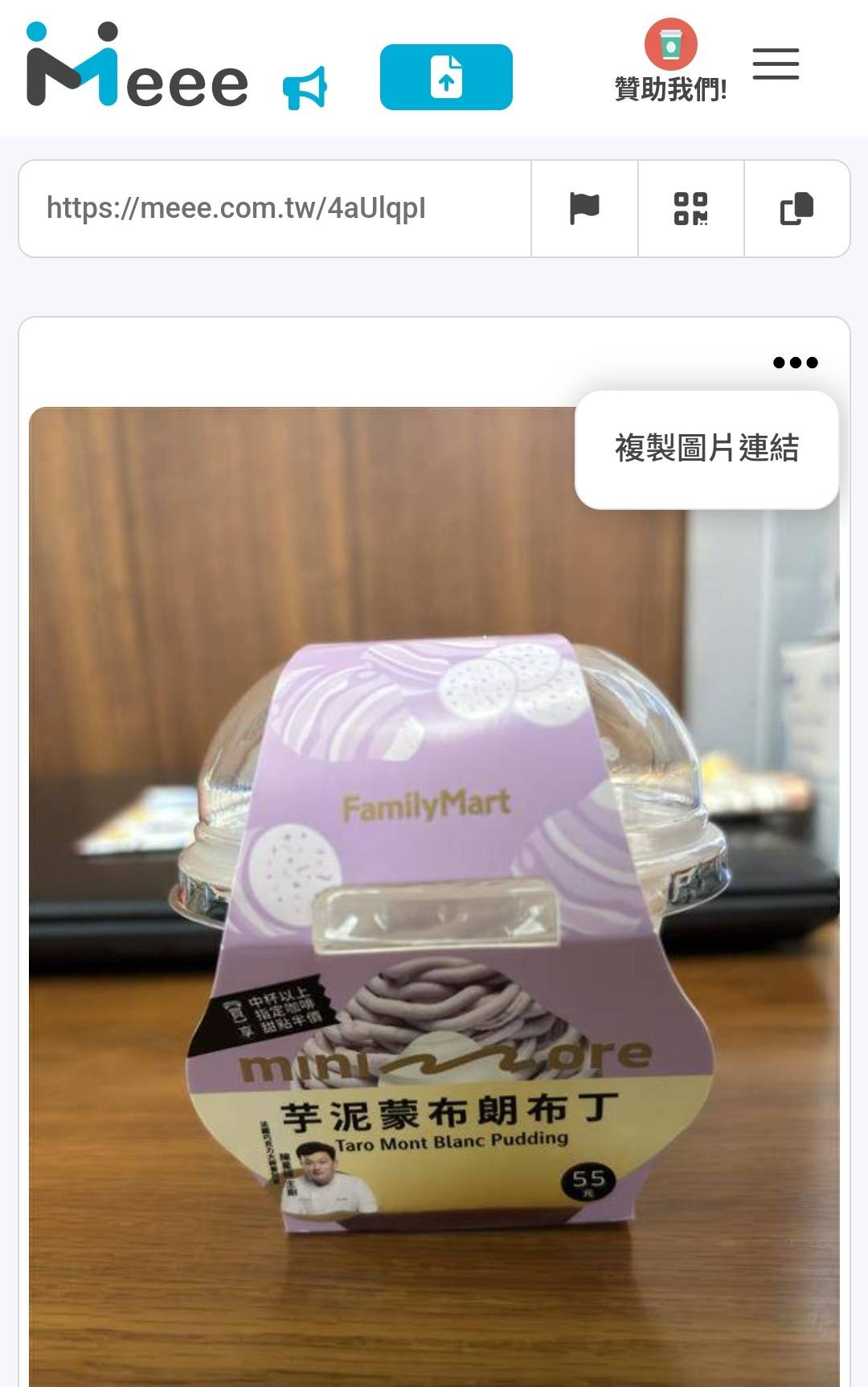Viewport: 868px width, 1387px height.
Task: Report this image with the flag icon
Action: coord(584,208)
